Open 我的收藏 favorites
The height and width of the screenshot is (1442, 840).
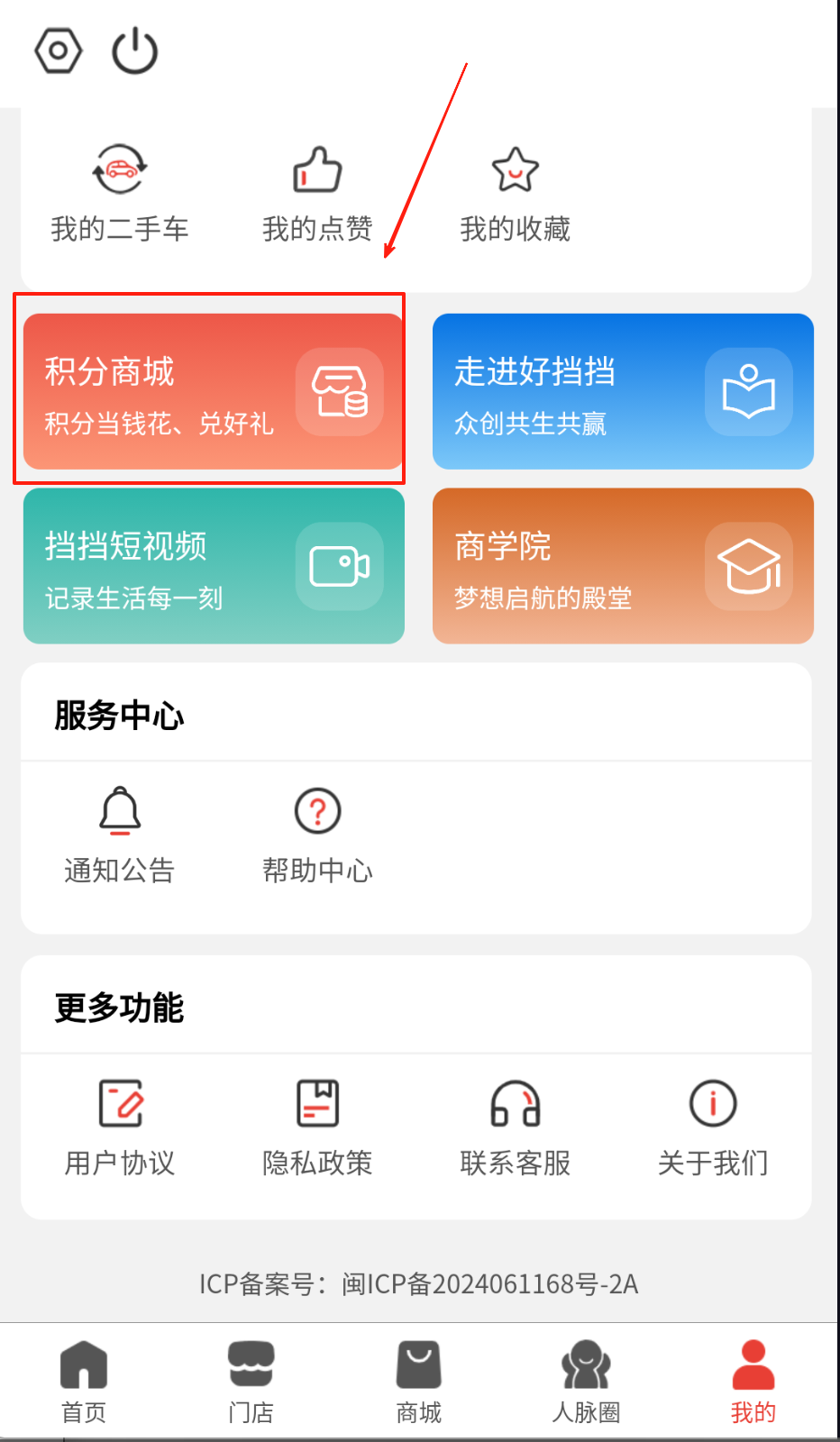pos(515,193)
